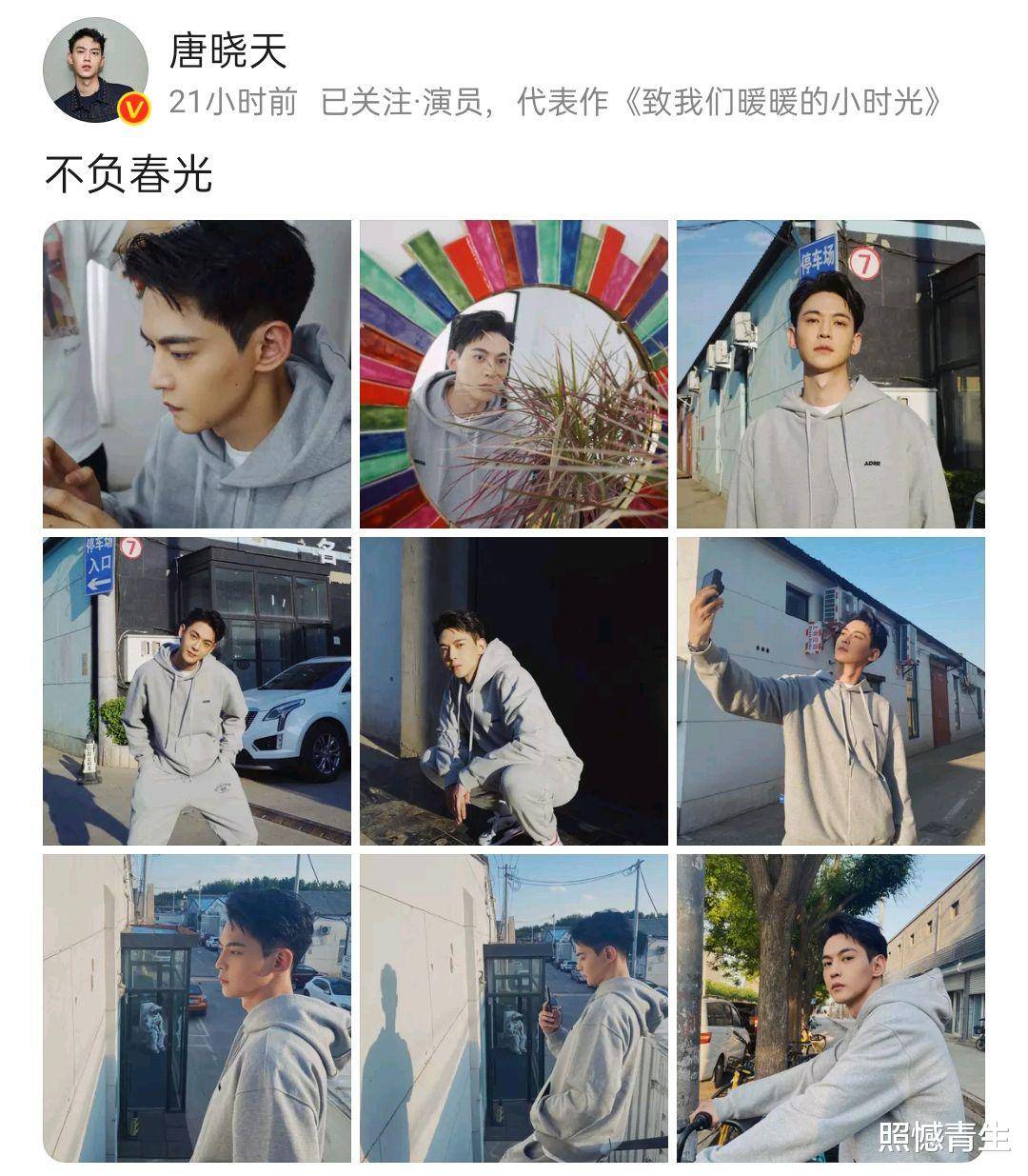Open the side-profile close-up photo
This screenshot has width=1028, height=1176.
tap(197, 374)
